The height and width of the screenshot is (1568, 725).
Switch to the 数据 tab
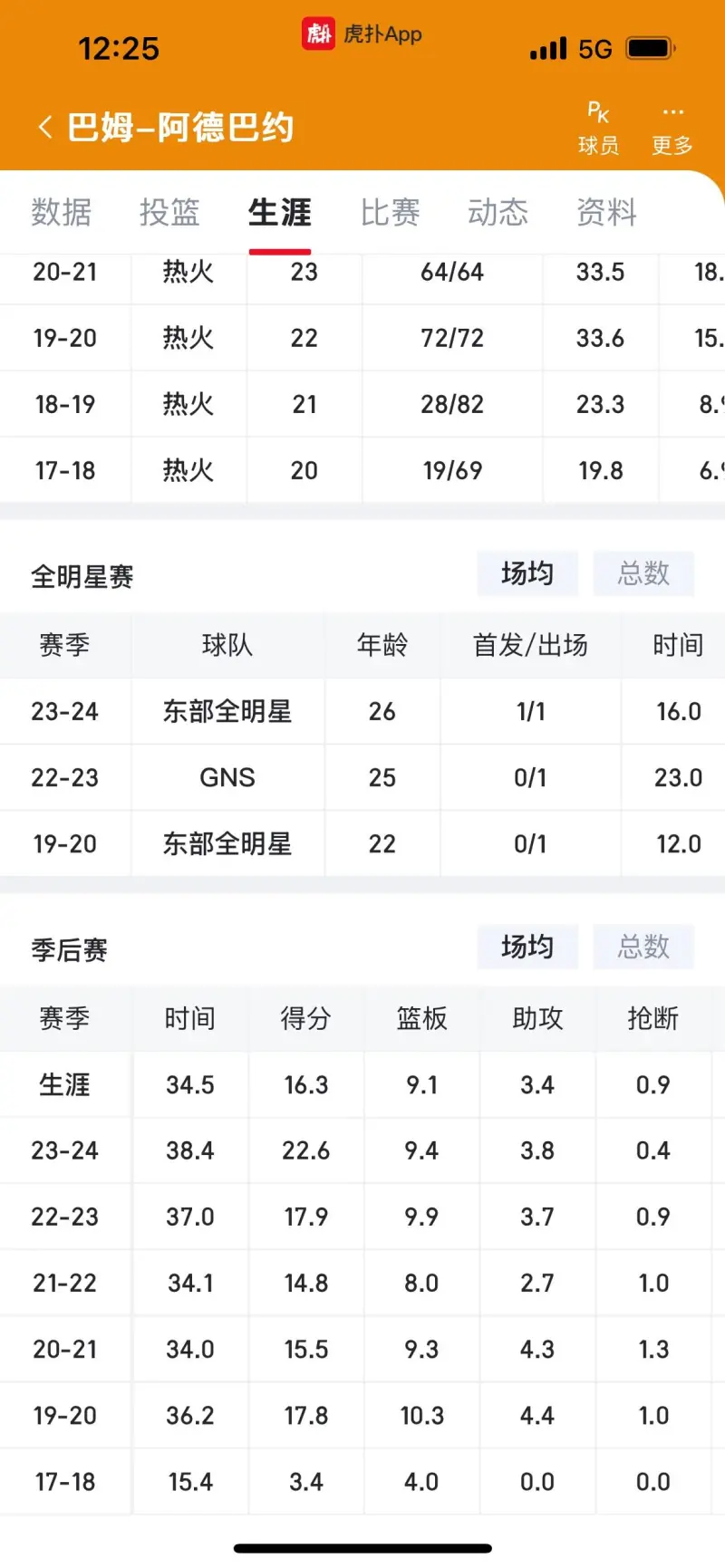61,213
